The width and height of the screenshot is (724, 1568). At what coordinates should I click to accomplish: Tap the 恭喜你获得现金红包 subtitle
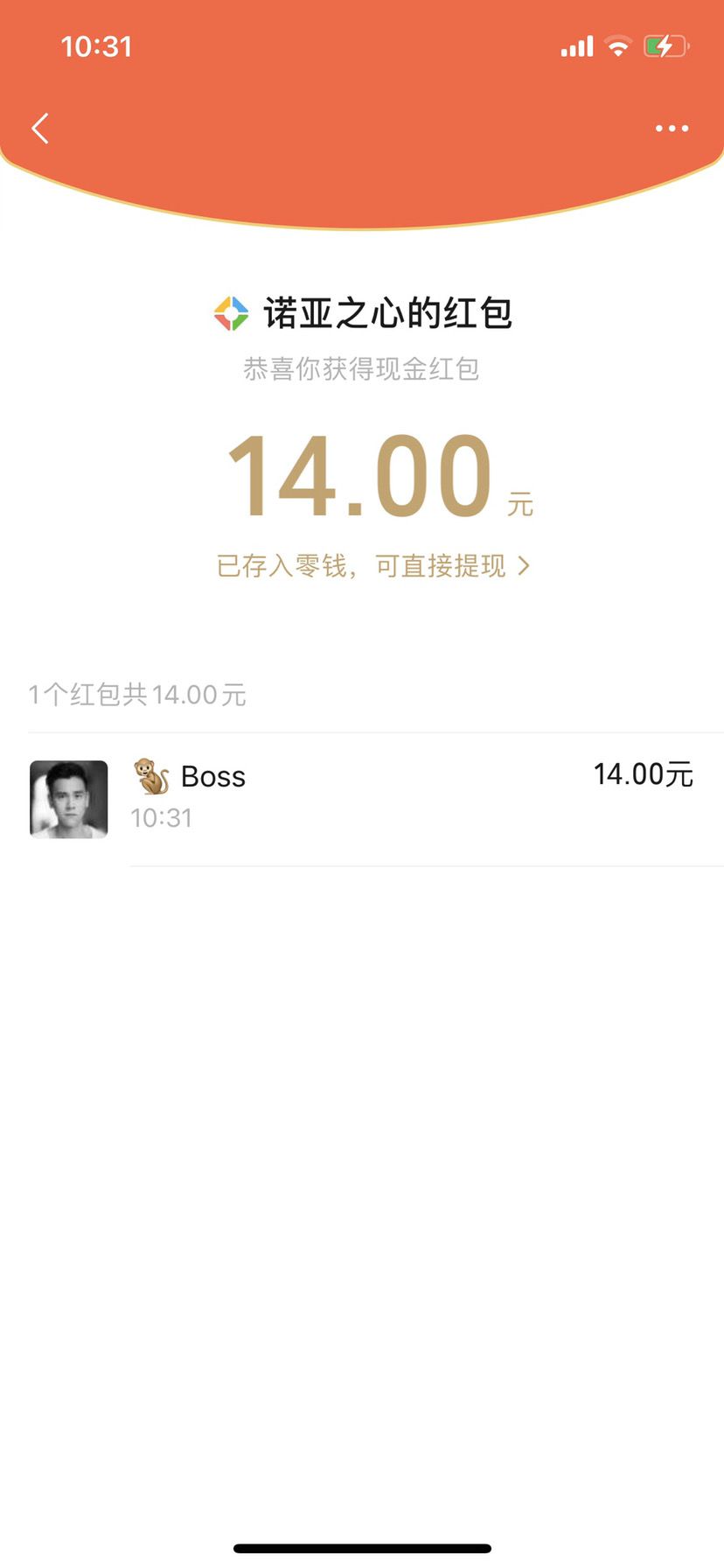click(x=362, y=369)
